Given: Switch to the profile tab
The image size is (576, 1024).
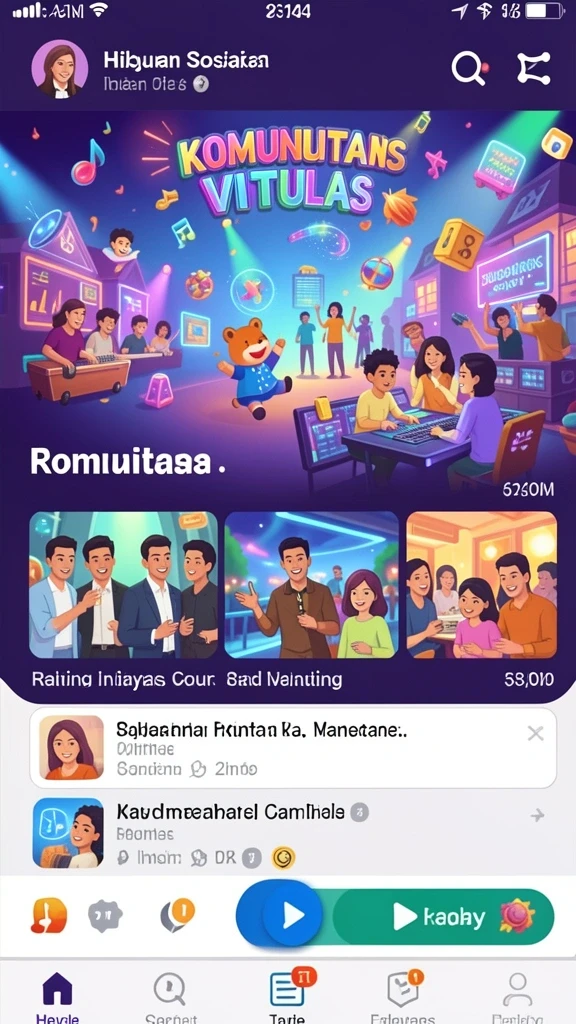Looking at the screenshot, I should (517, 995).
